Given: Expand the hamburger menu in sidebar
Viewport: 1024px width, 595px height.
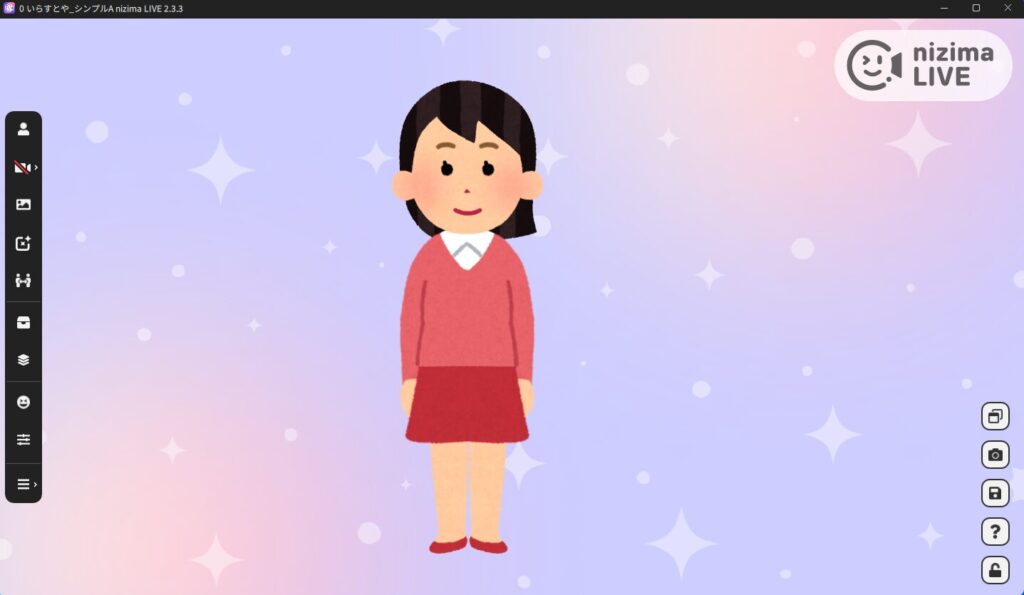Looking at the screenshot, I should pyautogui.click(x=24, y=484).
